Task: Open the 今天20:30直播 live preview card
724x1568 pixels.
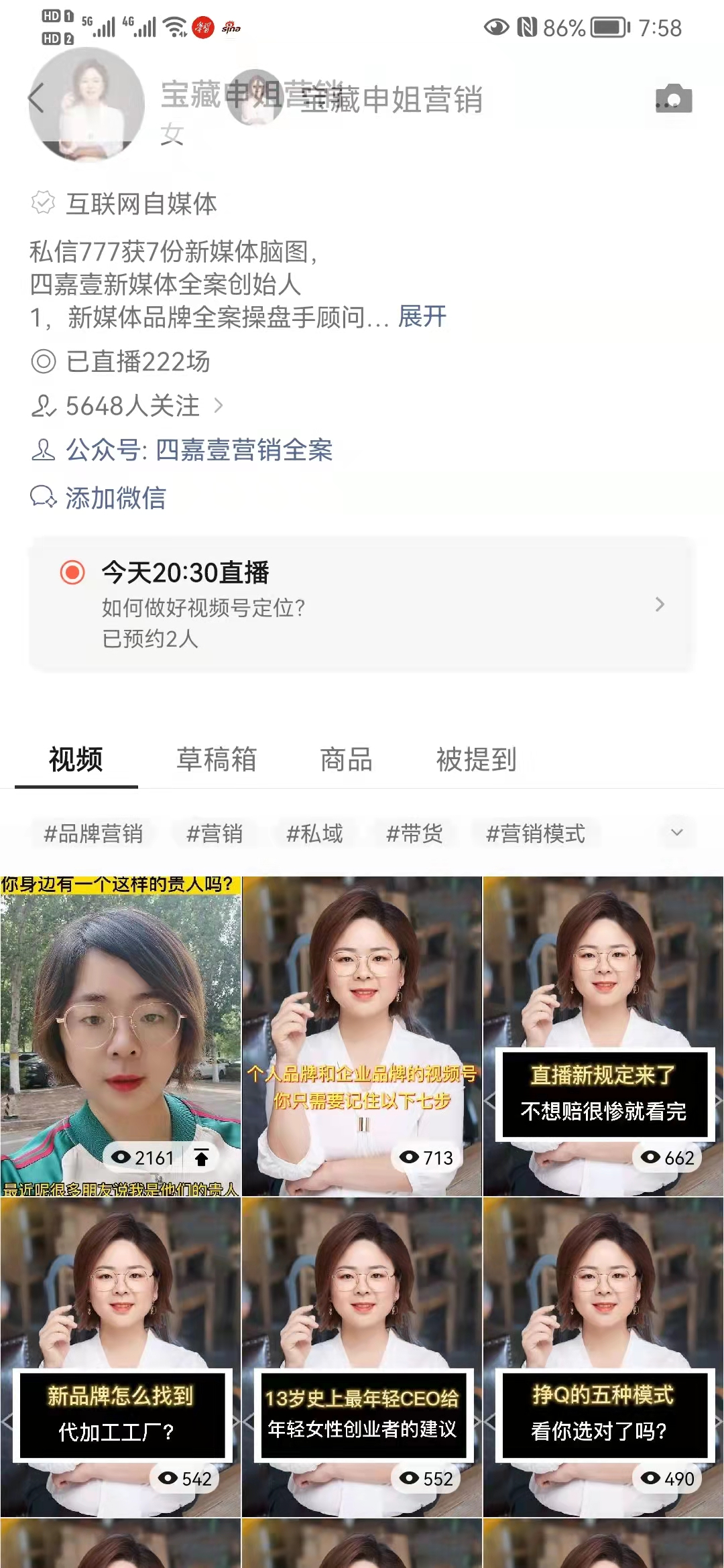Action: point(361,604)
